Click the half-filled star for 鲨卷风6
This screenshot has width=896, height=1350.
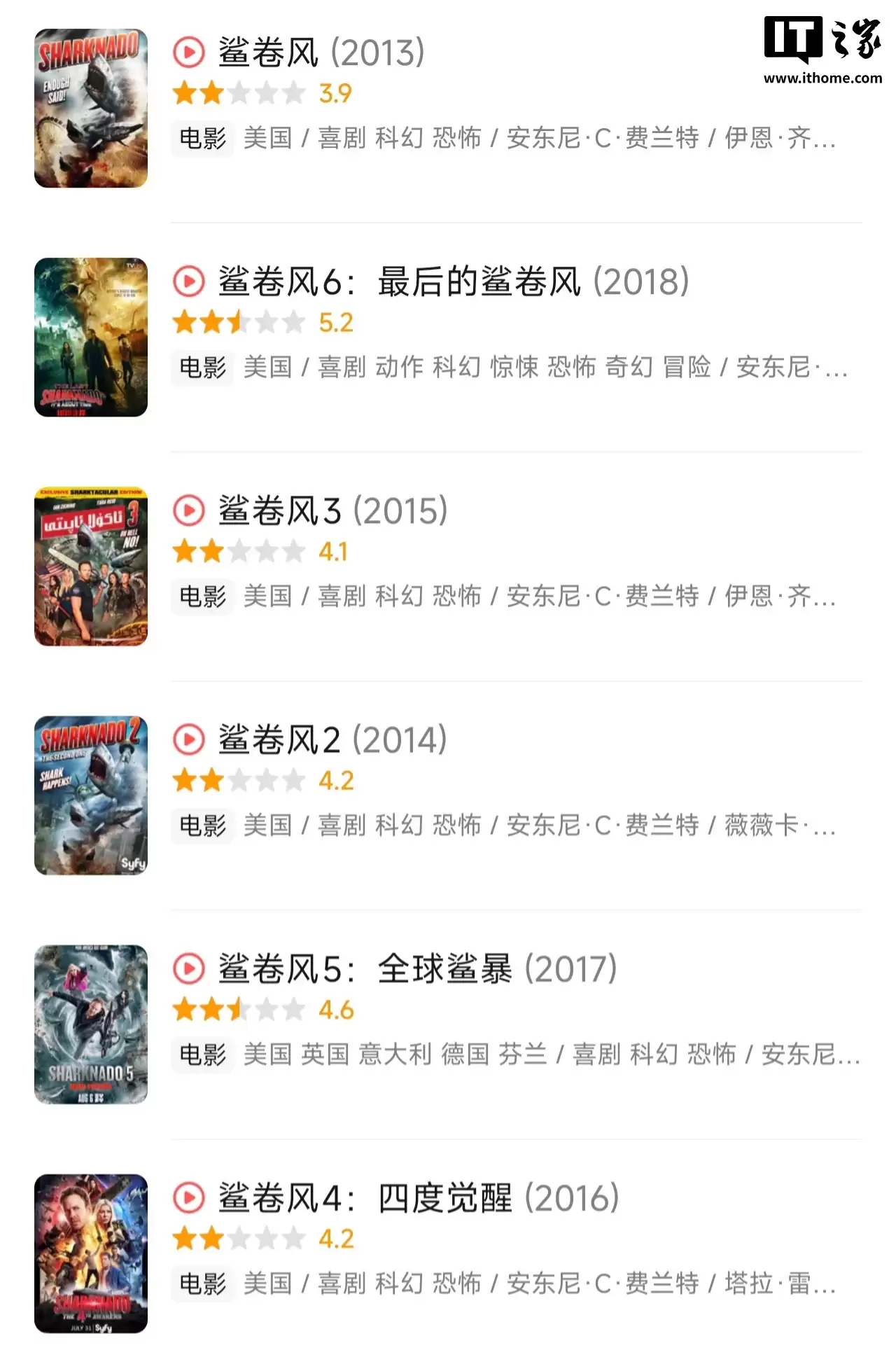pos(237,323)
